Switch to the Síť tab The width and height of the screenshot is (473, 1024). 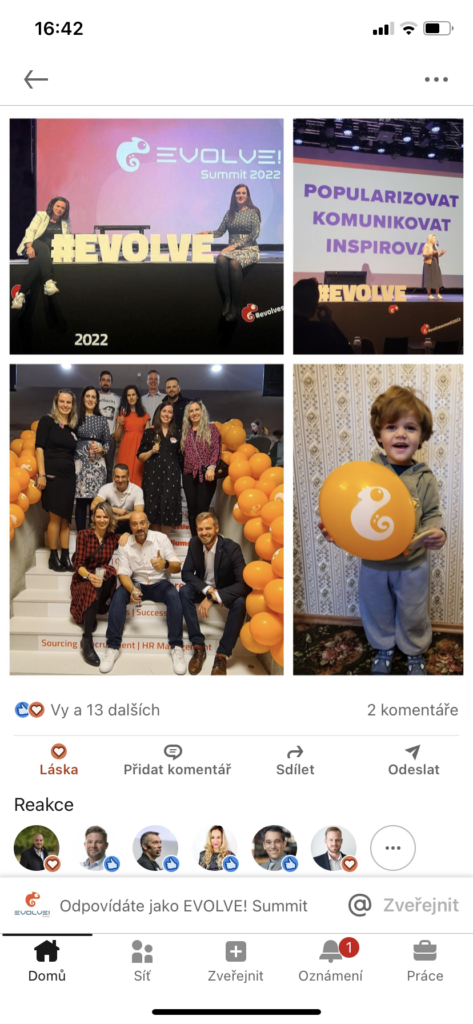142,961
